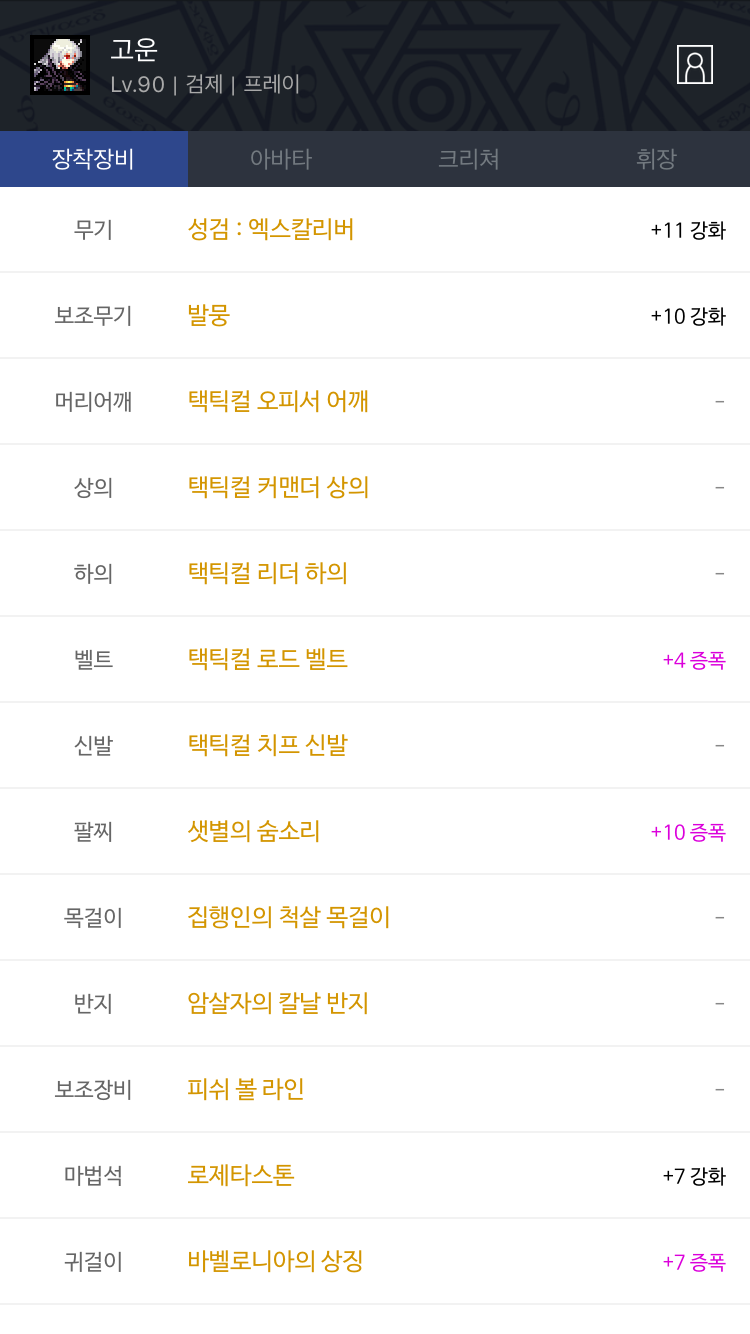Switch to the 아바타 tab
750x1334 pixels.
point(281,159)
